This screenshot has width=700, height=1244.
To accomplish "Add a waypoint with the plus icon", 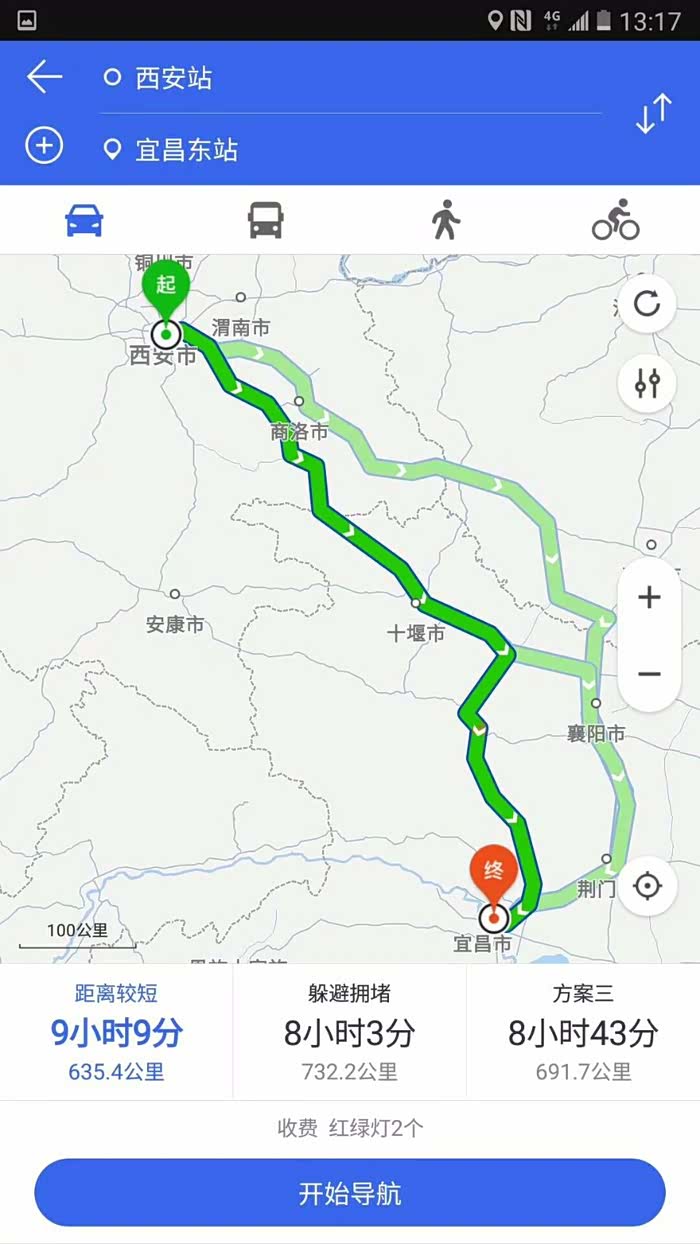I will coord(44,146).
